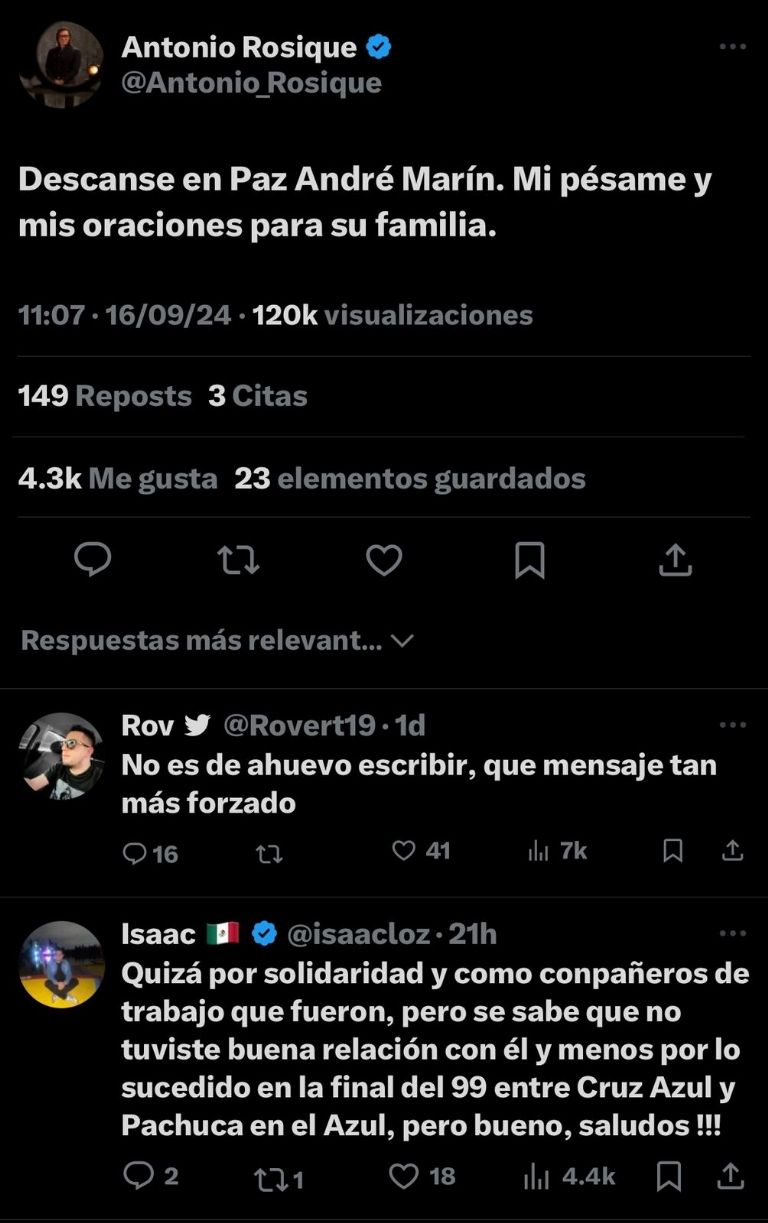
Task: View the 3 Citas list
Action: coord(258,396)
